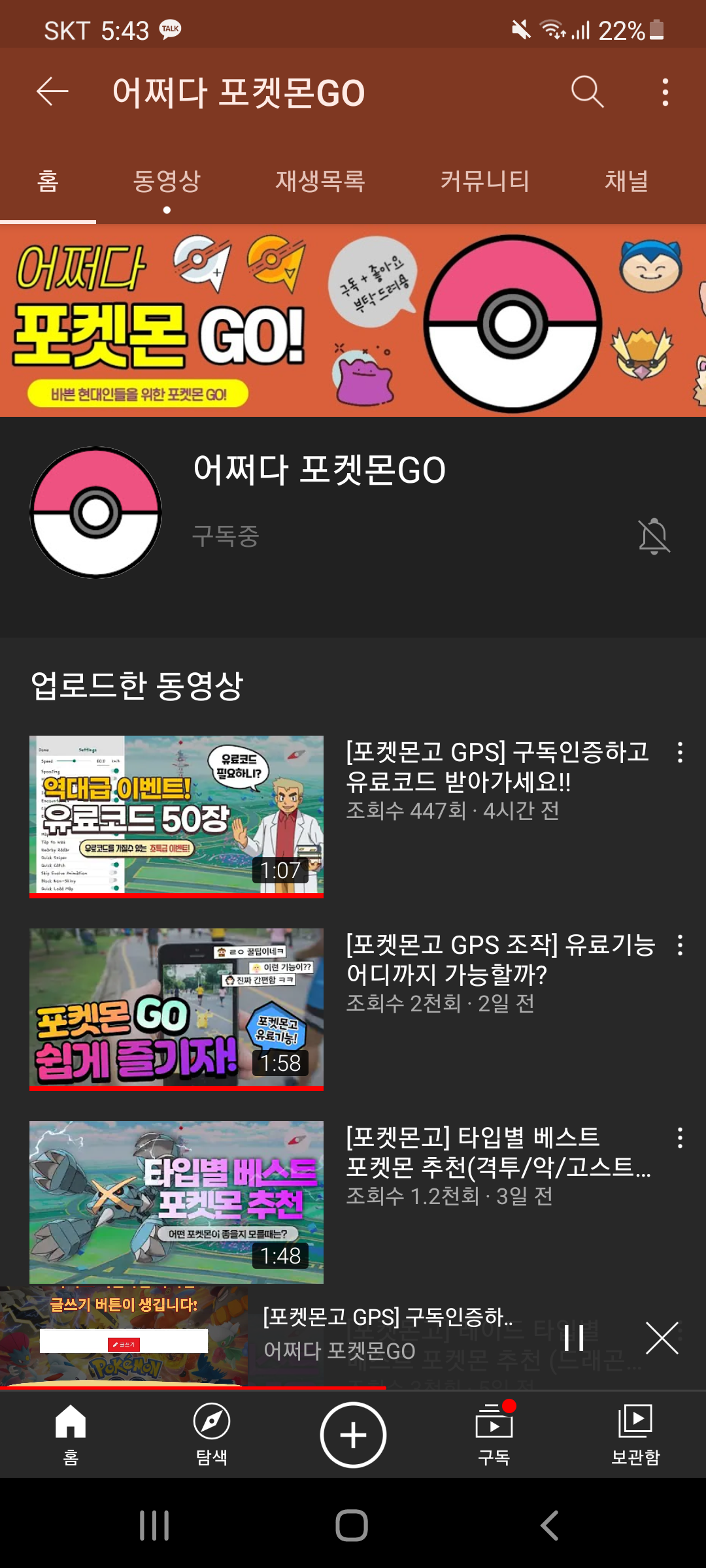
Task: Search within this channel
Action: 586,91
